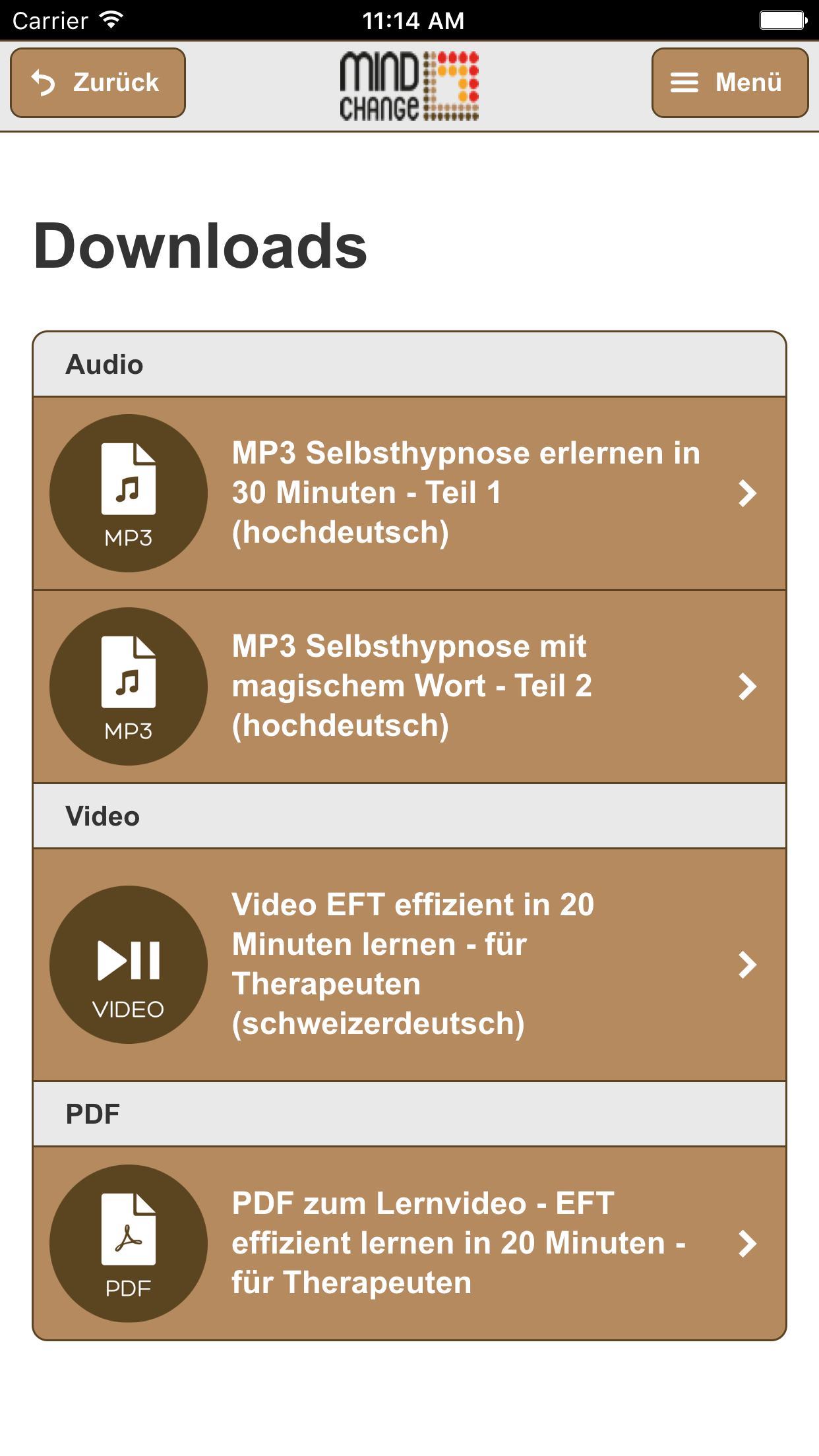Screen dimensions: 819x1456
Task: Open the PDF Lernvideo entry via its chevron
Action: click(746, 1242)
